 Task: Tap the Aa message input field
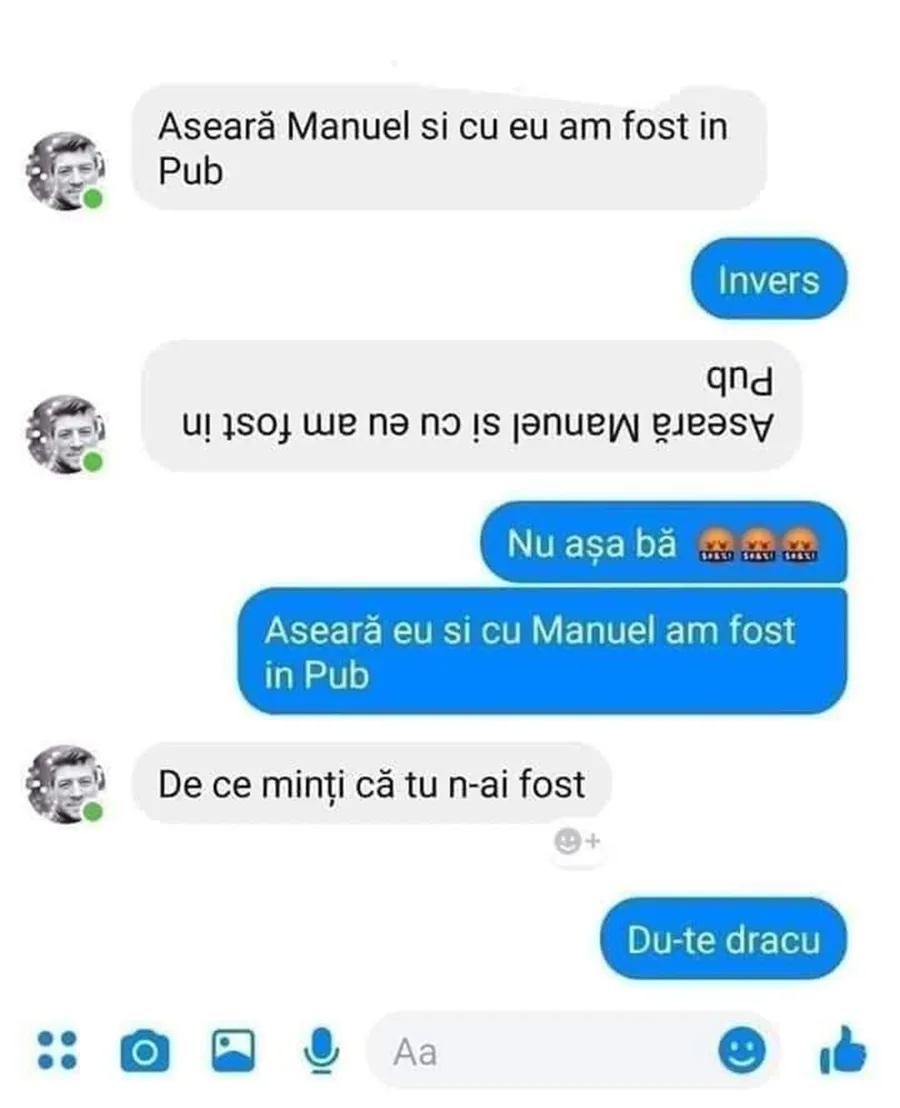pyautogui.click(x=540, y=1051)
